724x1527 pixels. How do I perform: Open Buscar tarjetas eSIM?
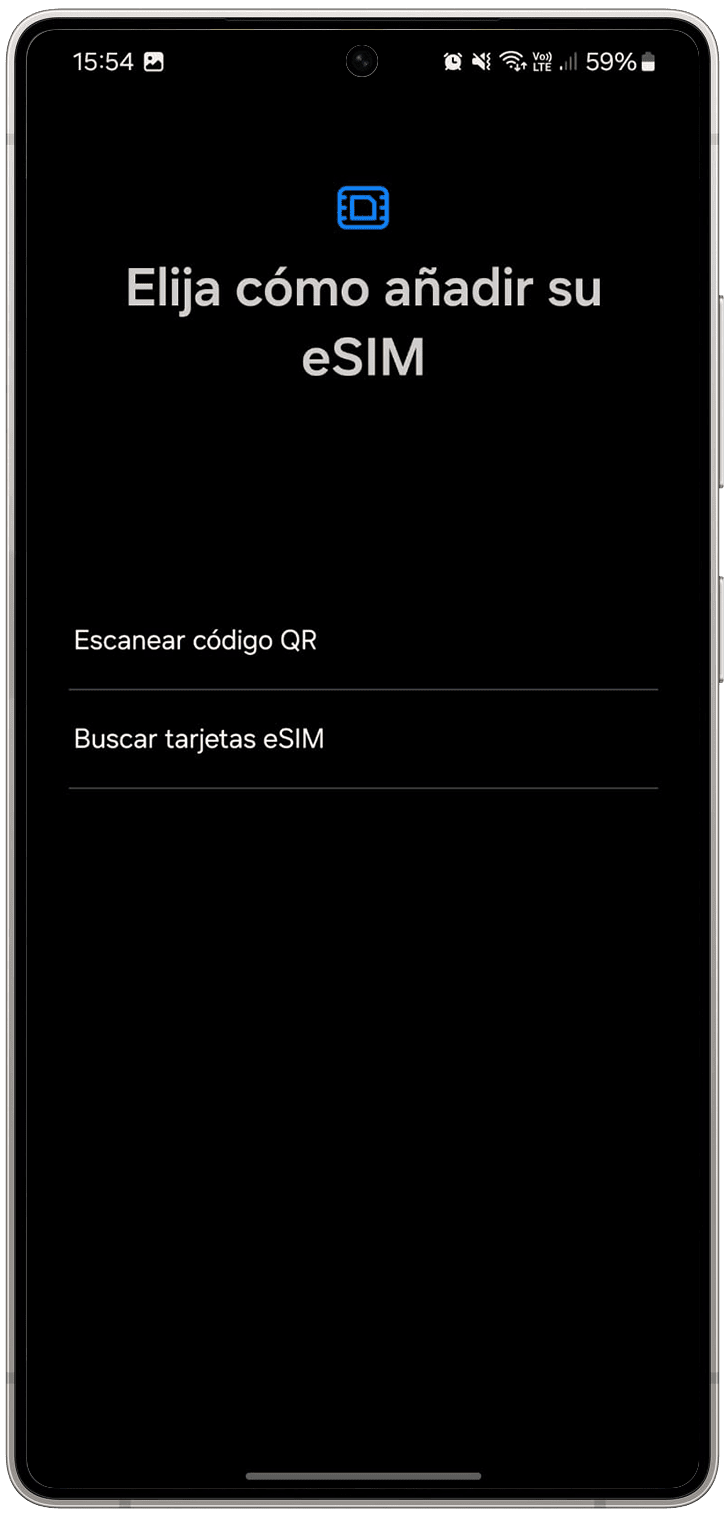click(x=199, y=739)
